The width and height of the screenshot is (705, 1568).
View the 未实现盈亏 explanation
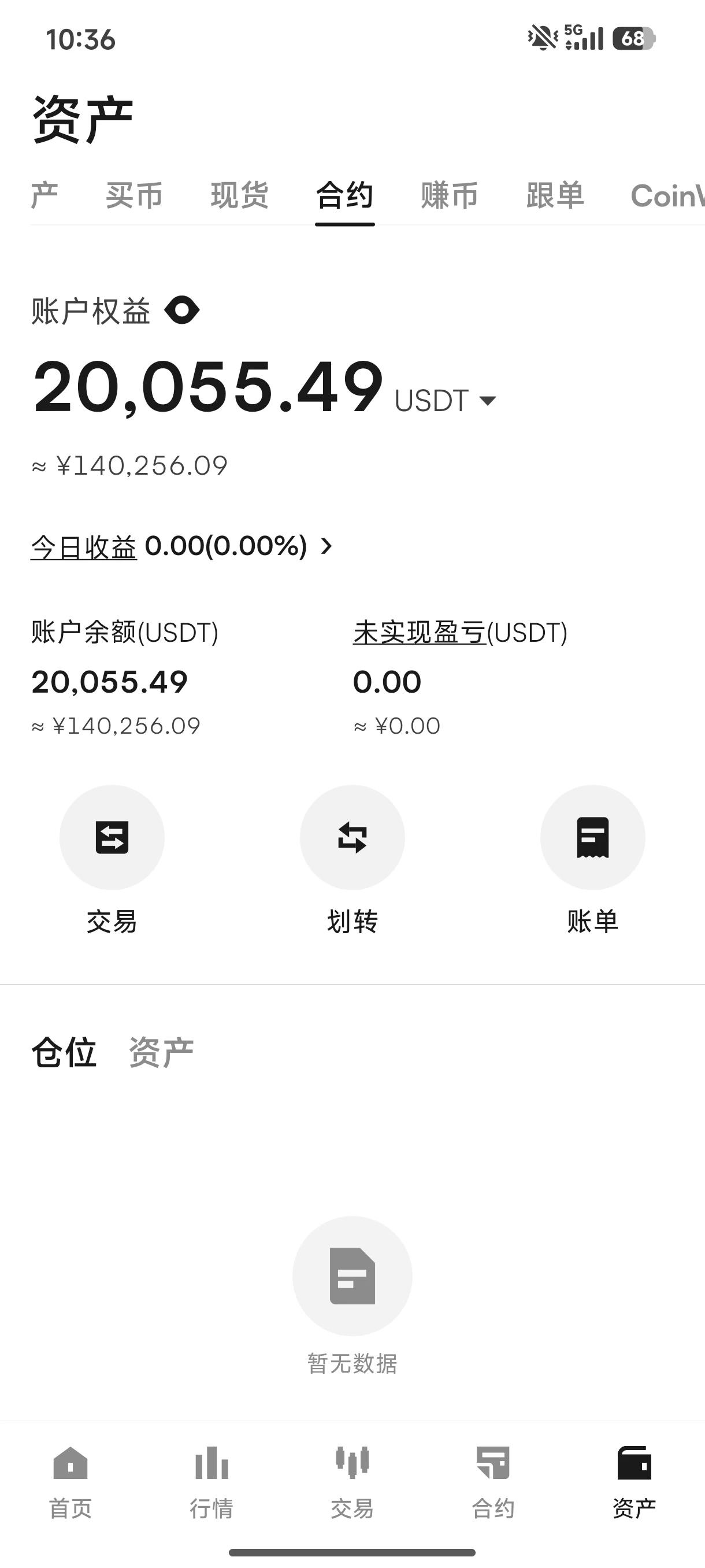coord(419,633)
